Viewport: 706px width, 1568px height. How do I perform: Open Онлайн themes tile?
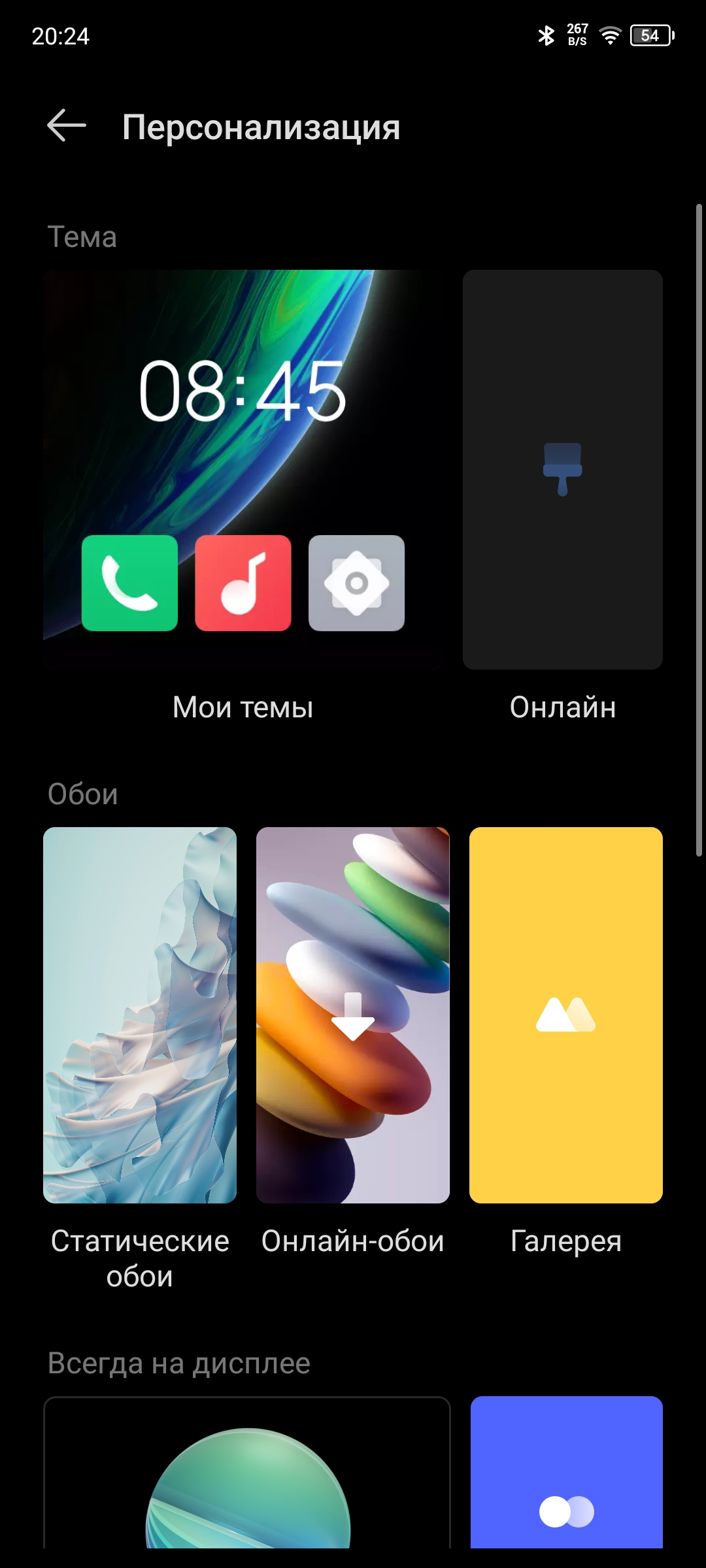click(x=563, y=470)
